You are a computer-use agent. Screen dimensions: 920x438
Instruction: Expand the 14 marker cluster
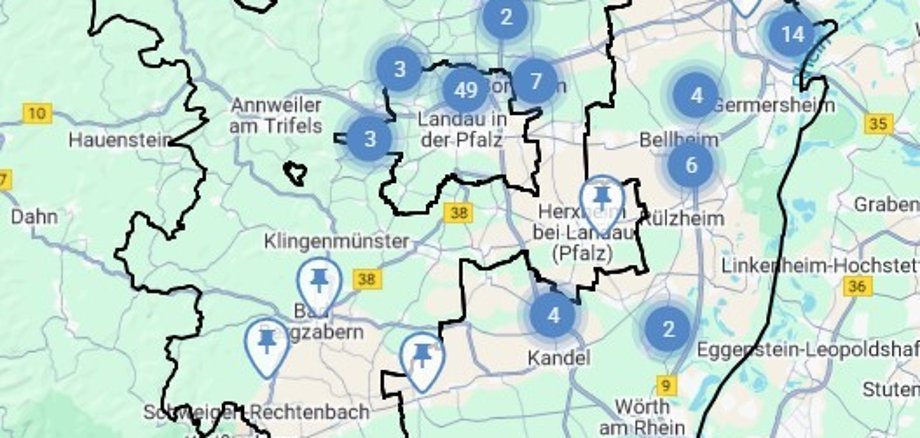point(792,35)
